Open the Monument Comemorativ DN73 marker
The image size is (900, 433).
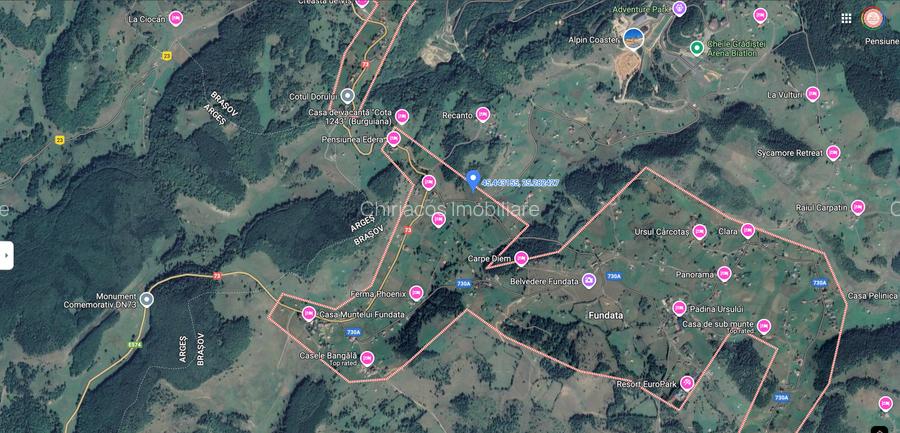click(x=147, y=299)
